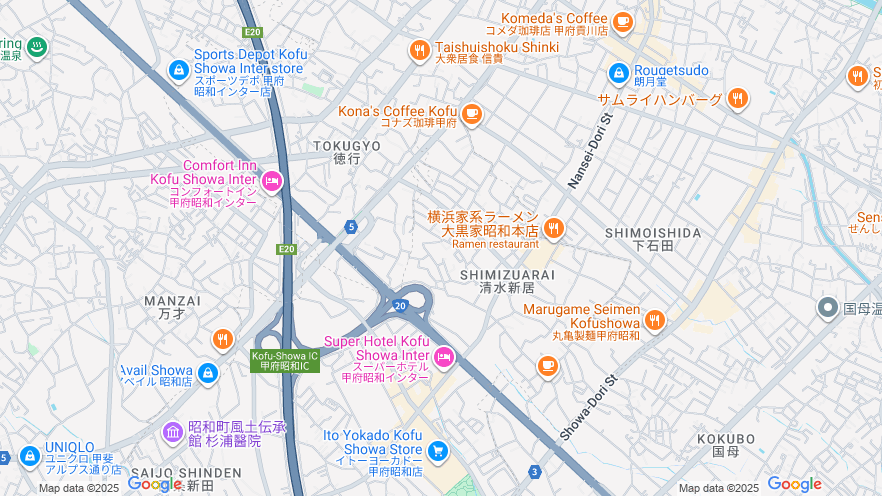Open Kona's Coffee Kofu marker

click(x=471, y=115)
